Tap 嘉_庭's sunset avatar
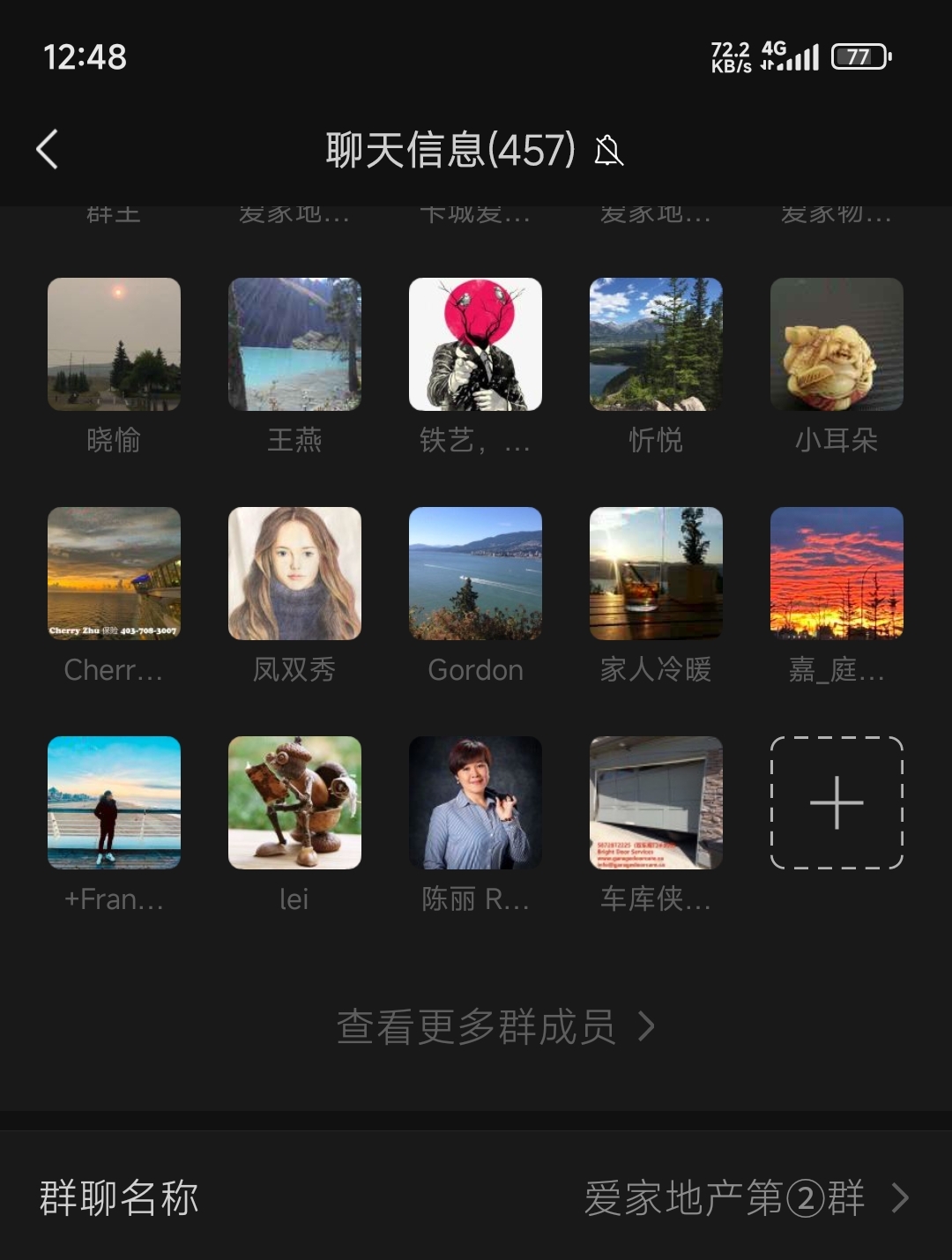The width and height of the screenshot is (952, 1260). [x=836, y=573]
